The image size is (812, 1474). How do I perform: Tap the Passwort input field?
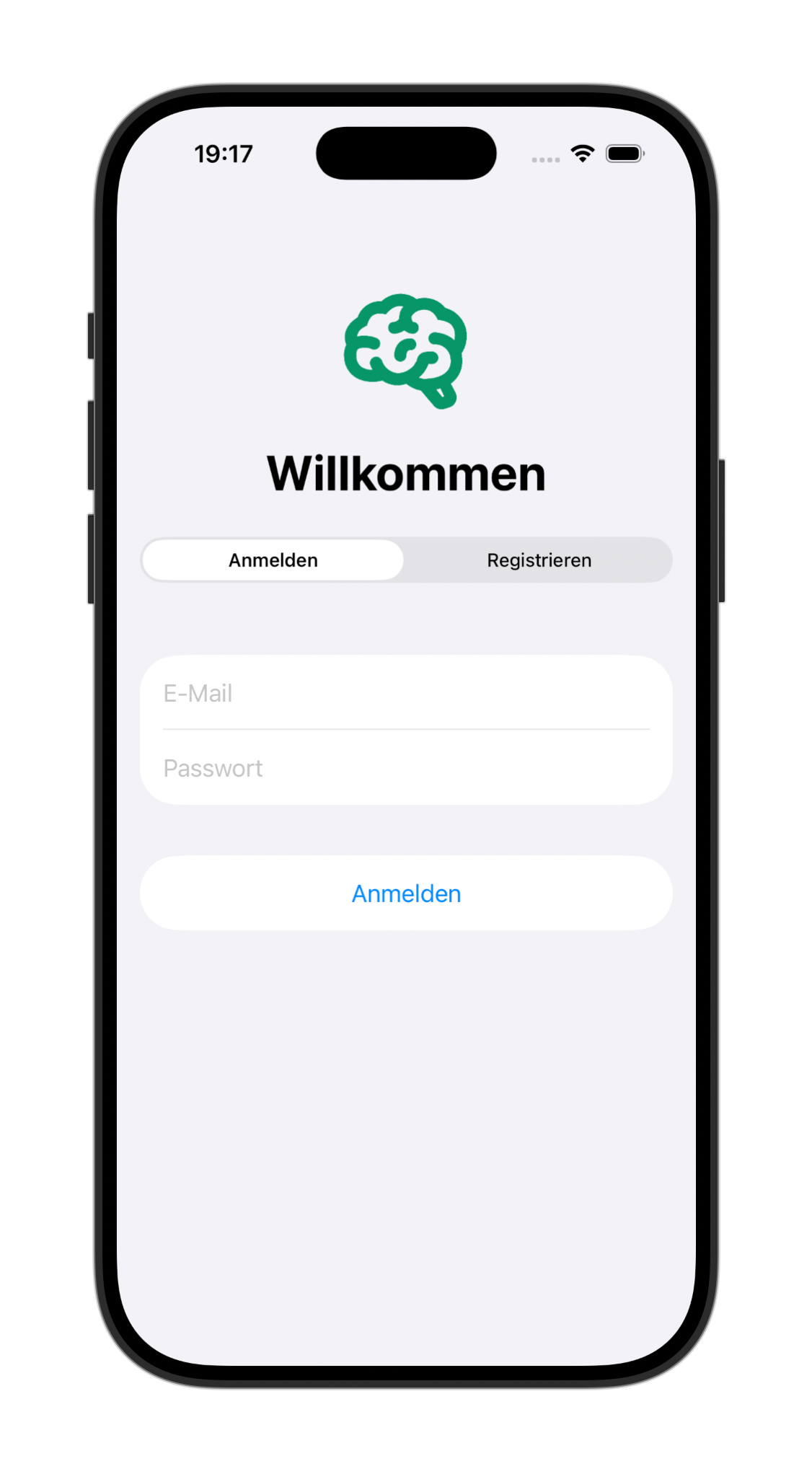pos(405,768)
